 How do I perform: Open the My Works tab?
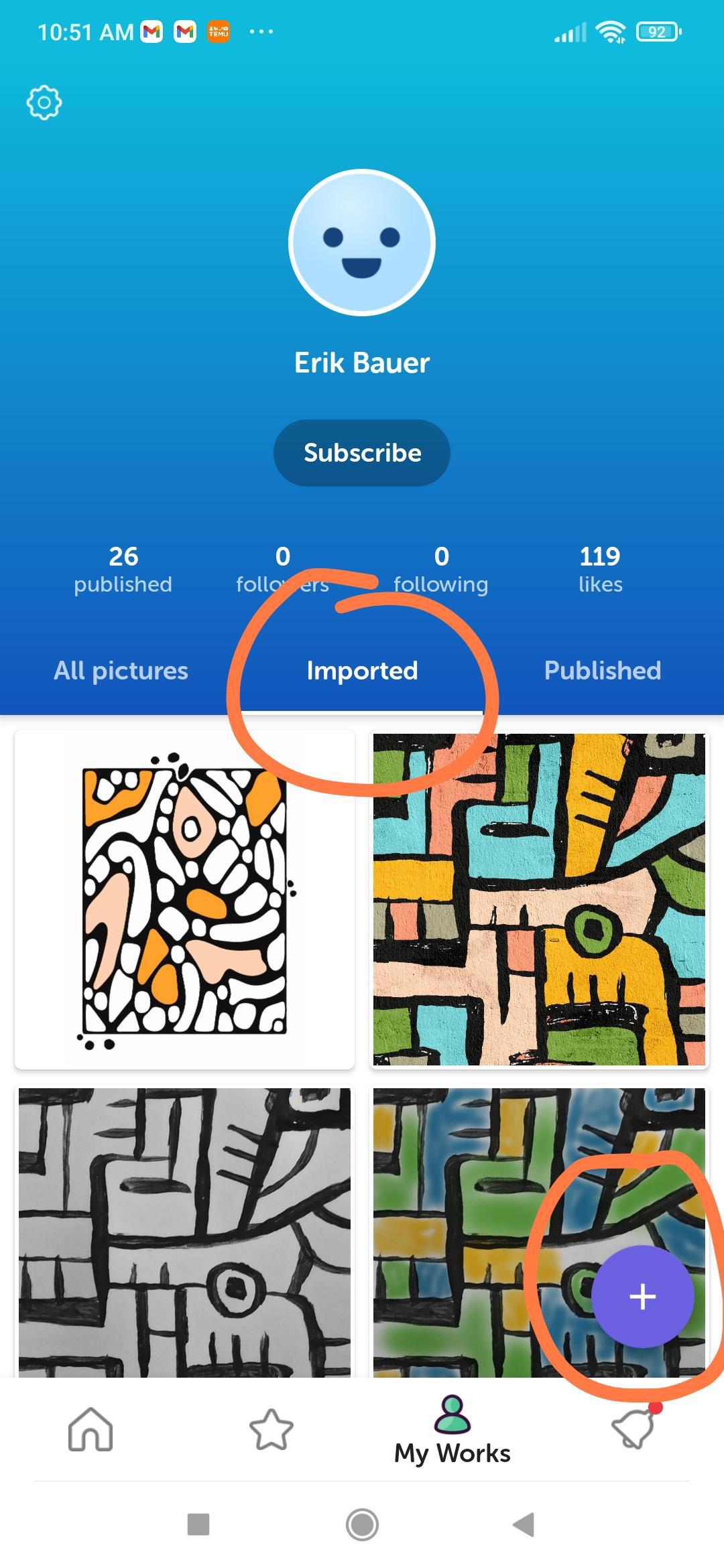point(452,1431)
